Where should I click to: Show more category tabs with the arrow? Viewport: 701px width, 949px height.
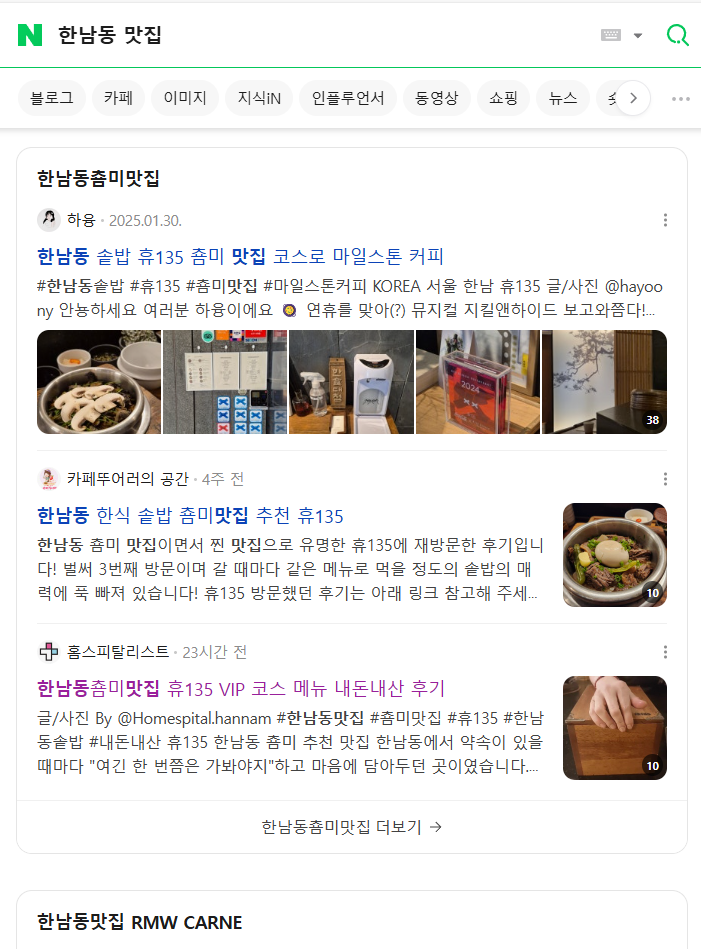coord(633,98)
